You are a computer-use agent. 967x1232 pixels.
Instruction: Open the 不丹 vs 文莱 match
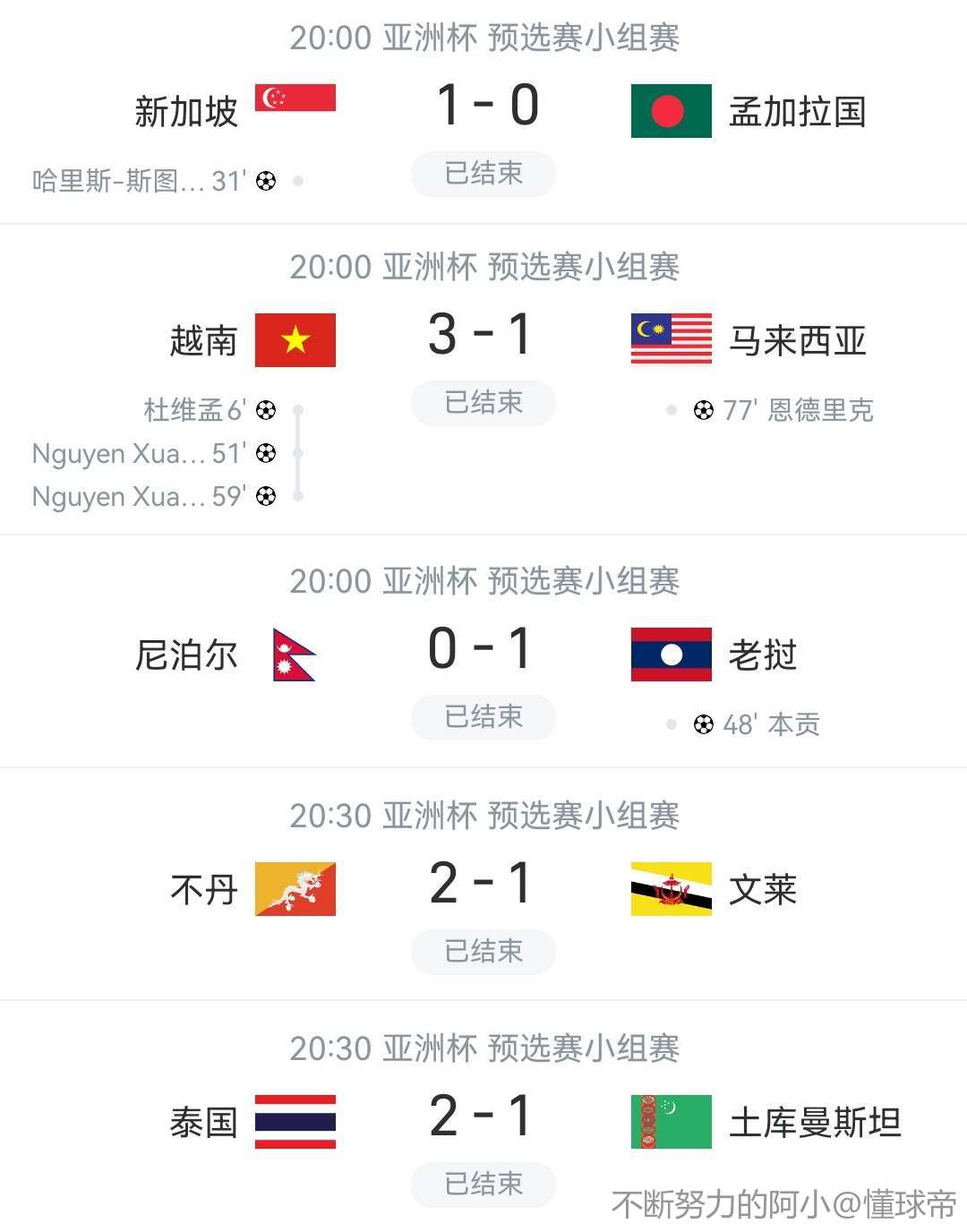point(483,886)
